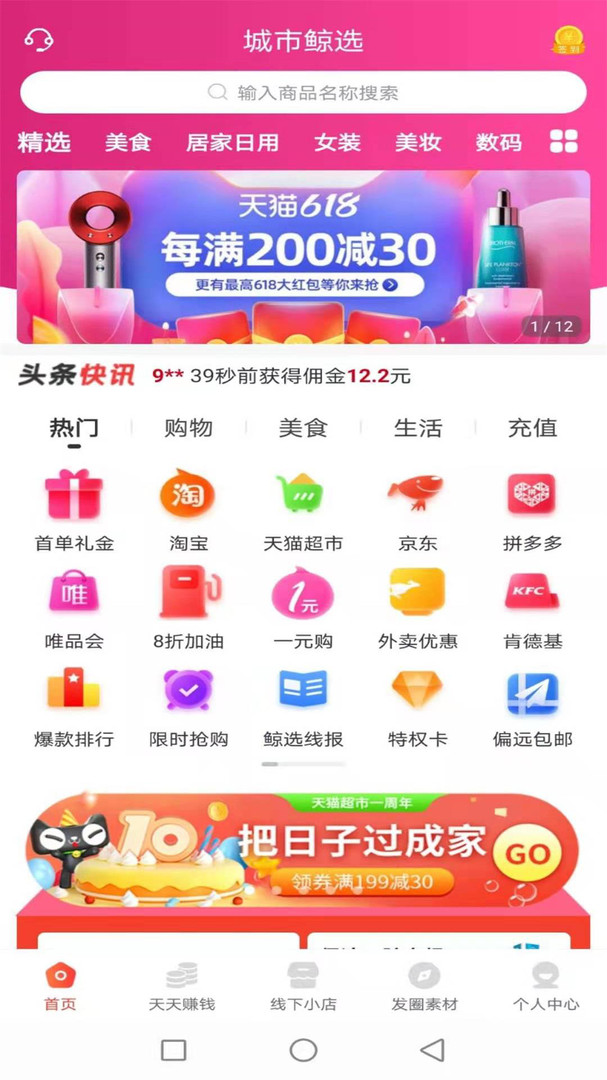The image size is (607, 1080).
Task: Open the 8折加油 fuel discount
Action: pos(188,607)
